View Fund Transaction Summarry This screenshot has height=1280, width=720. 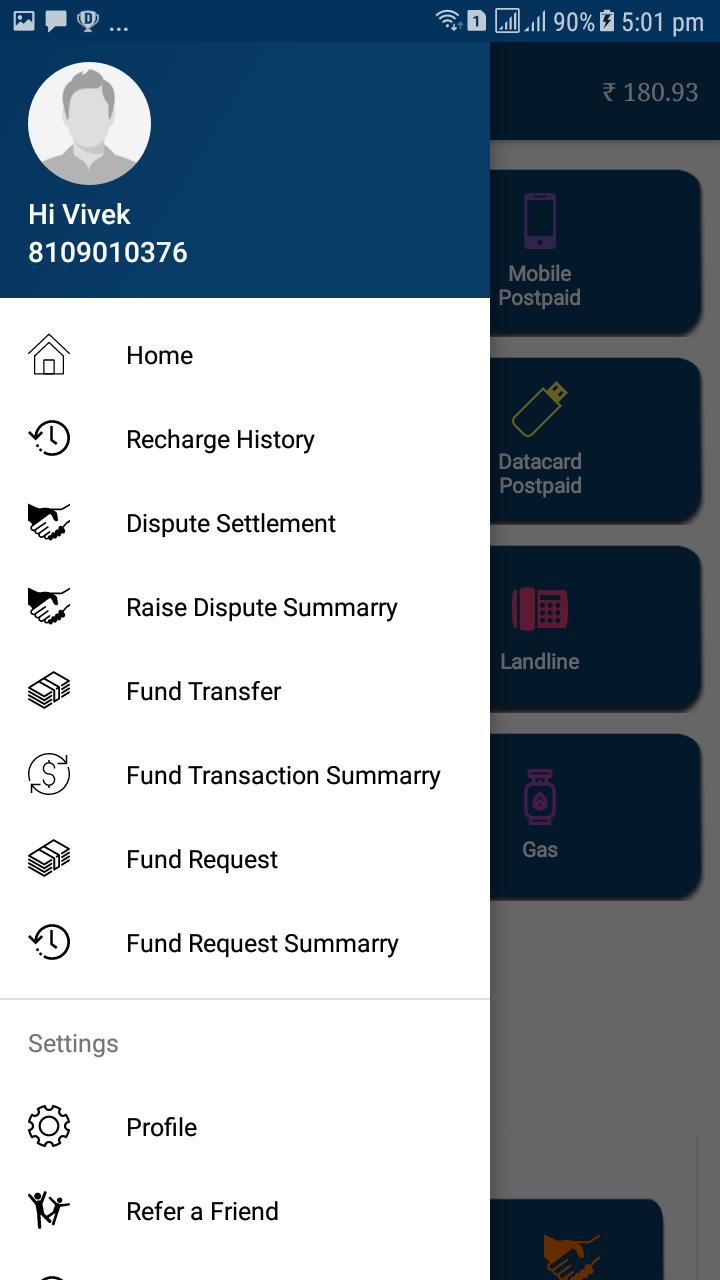pyautogui.click(x=283, y=776)
